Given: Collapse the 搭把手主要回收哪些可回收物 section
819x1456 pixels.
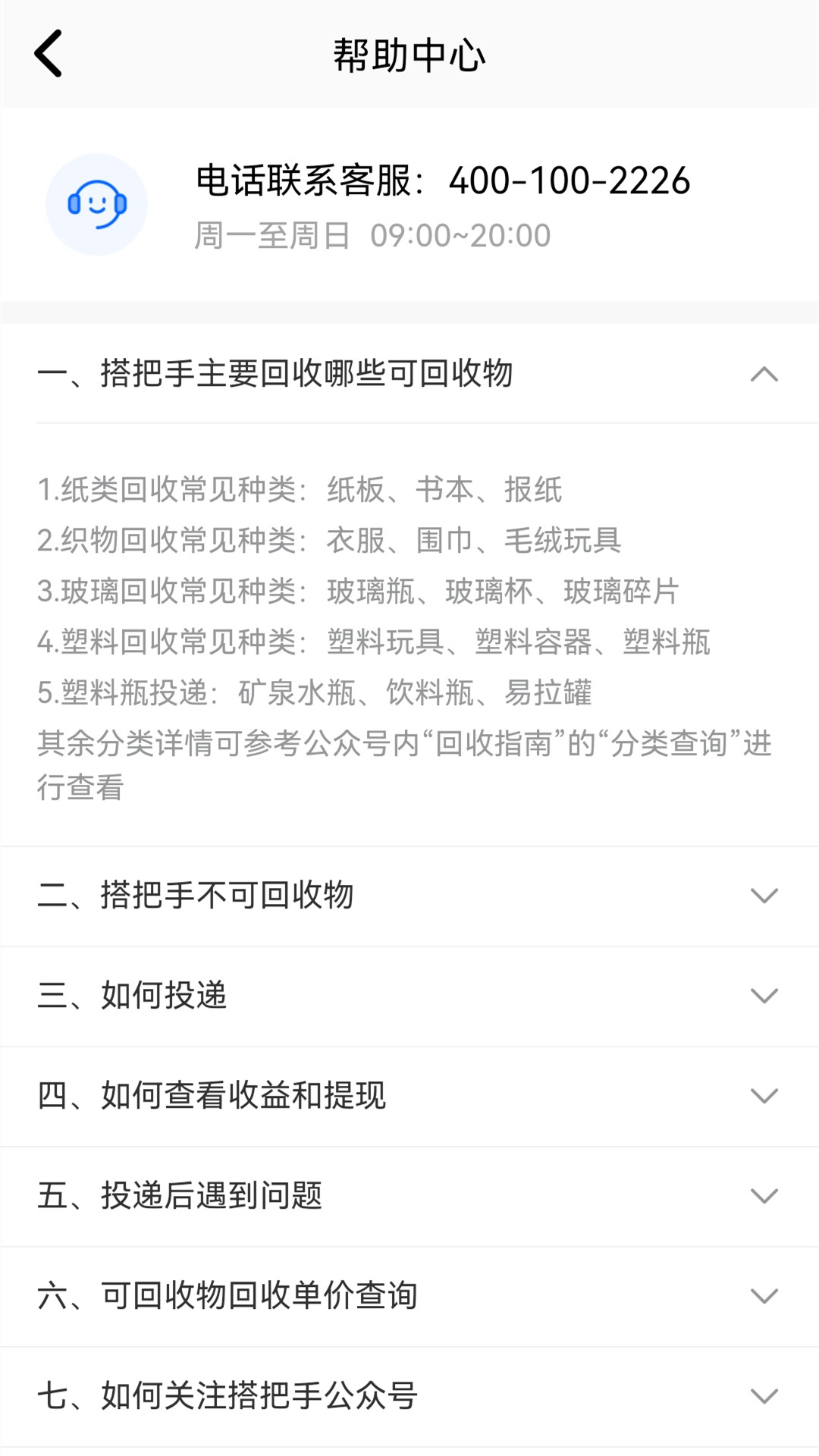Looking at the screenshot, I should (x=409, y=374).
